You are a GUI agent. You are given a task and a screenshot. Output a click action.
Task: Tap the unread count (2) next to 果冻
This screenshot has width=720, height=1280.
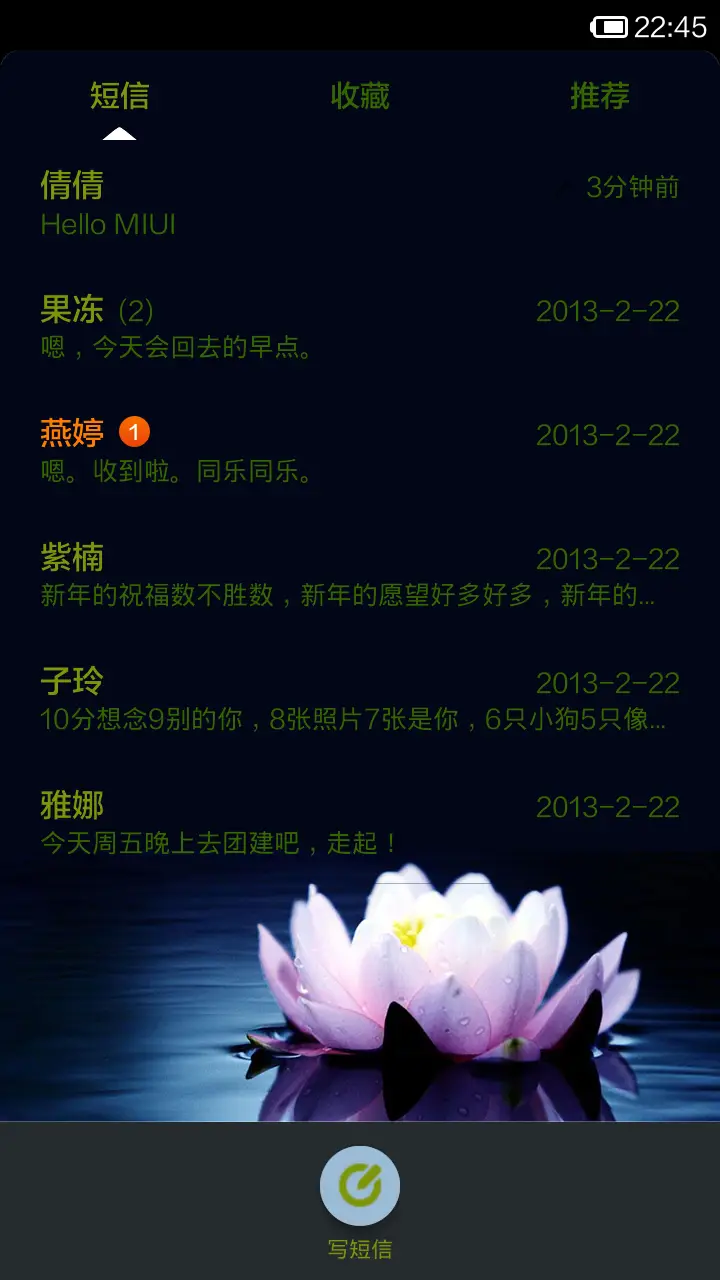pos(136,310)
